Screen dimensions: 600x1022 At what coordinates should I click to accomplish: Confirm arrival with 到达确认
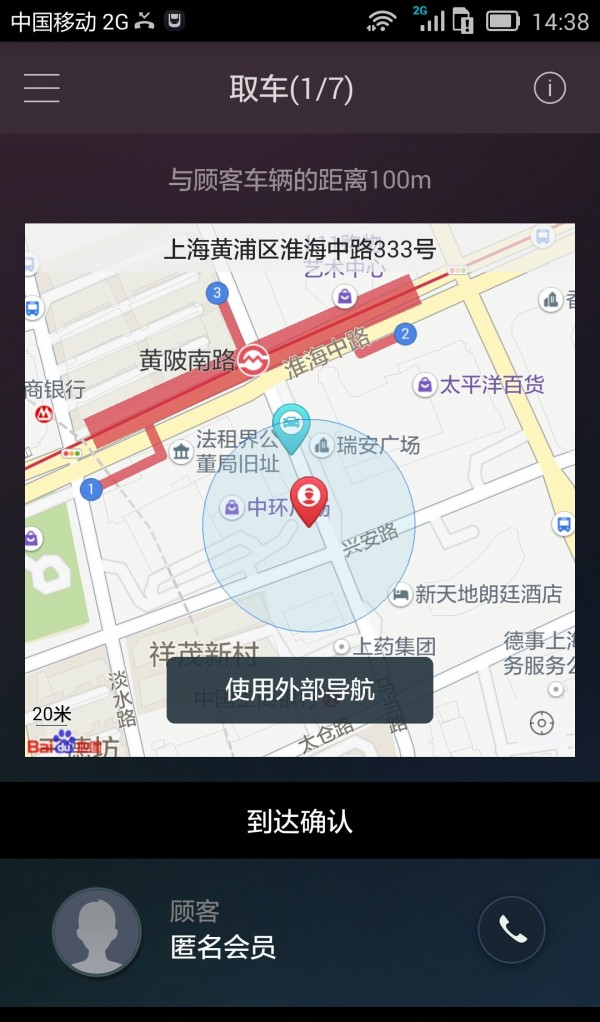pos(300,822)
